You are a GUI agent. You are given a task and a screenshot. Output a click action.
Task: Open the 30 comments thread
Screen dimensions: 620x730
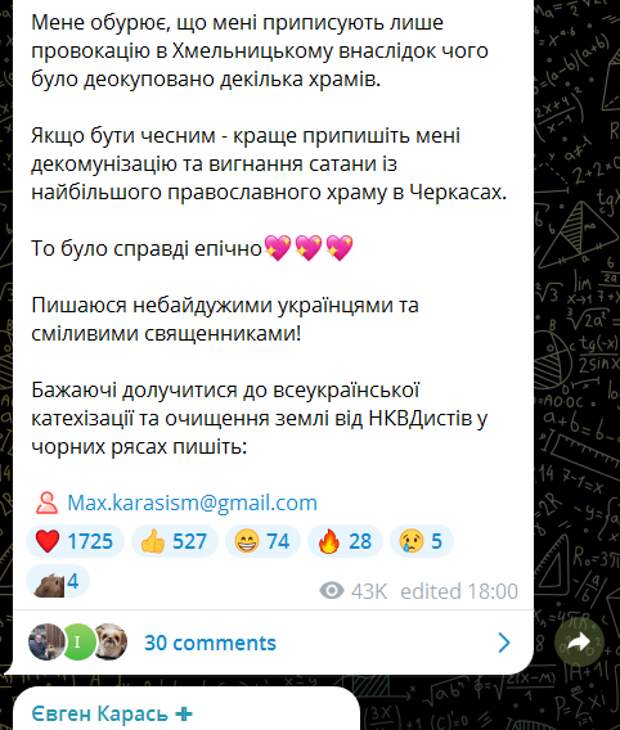click(210, 643)
